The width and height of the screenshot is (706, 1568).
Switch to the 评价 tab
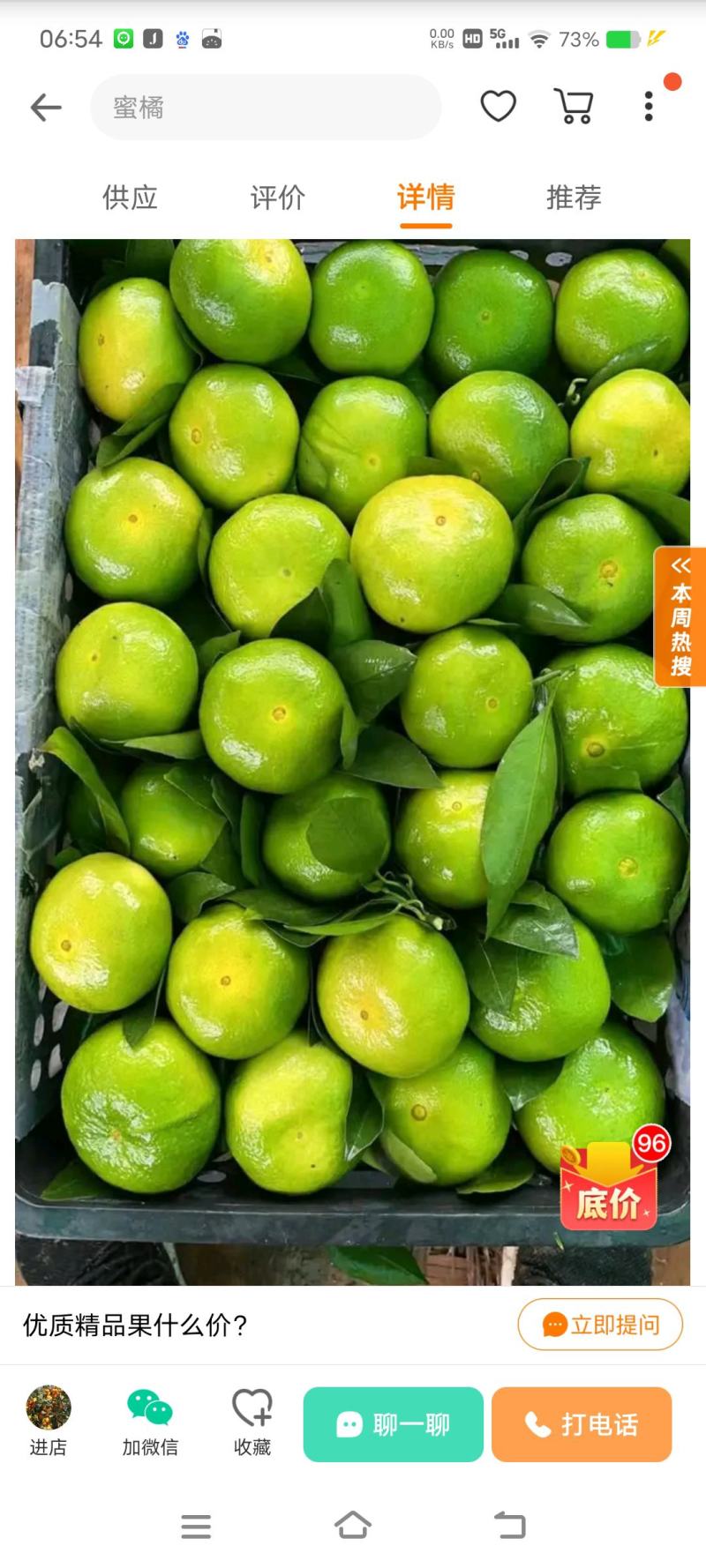(278, 198)
